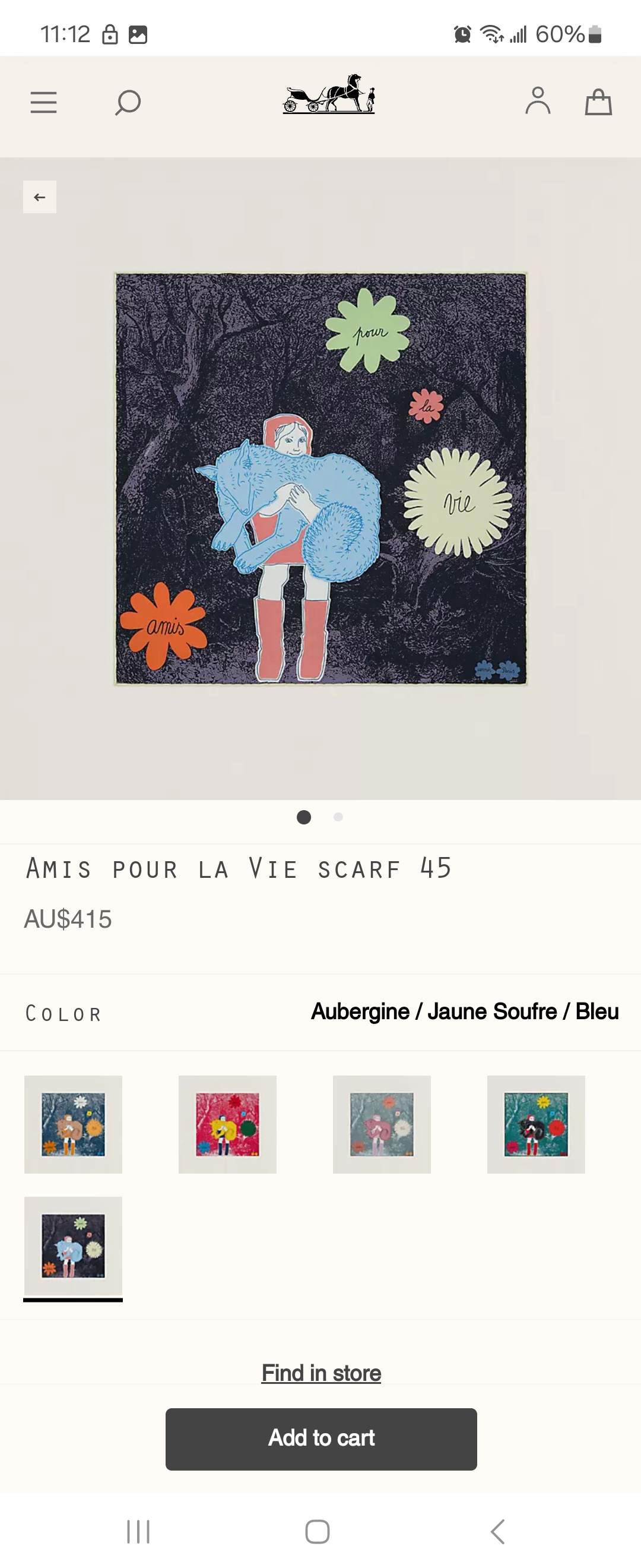Select the blue and orange scarf color
This screenshot has width=641, height=1568.
(x=73, y=1124)
